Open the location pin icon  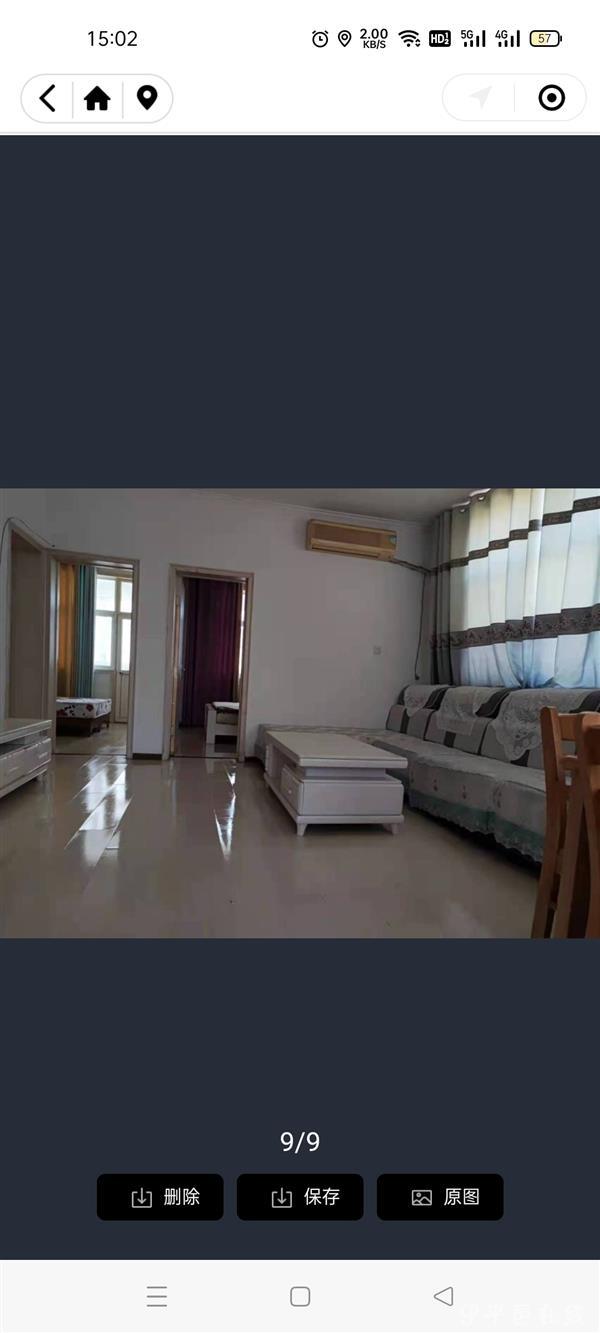147,98
